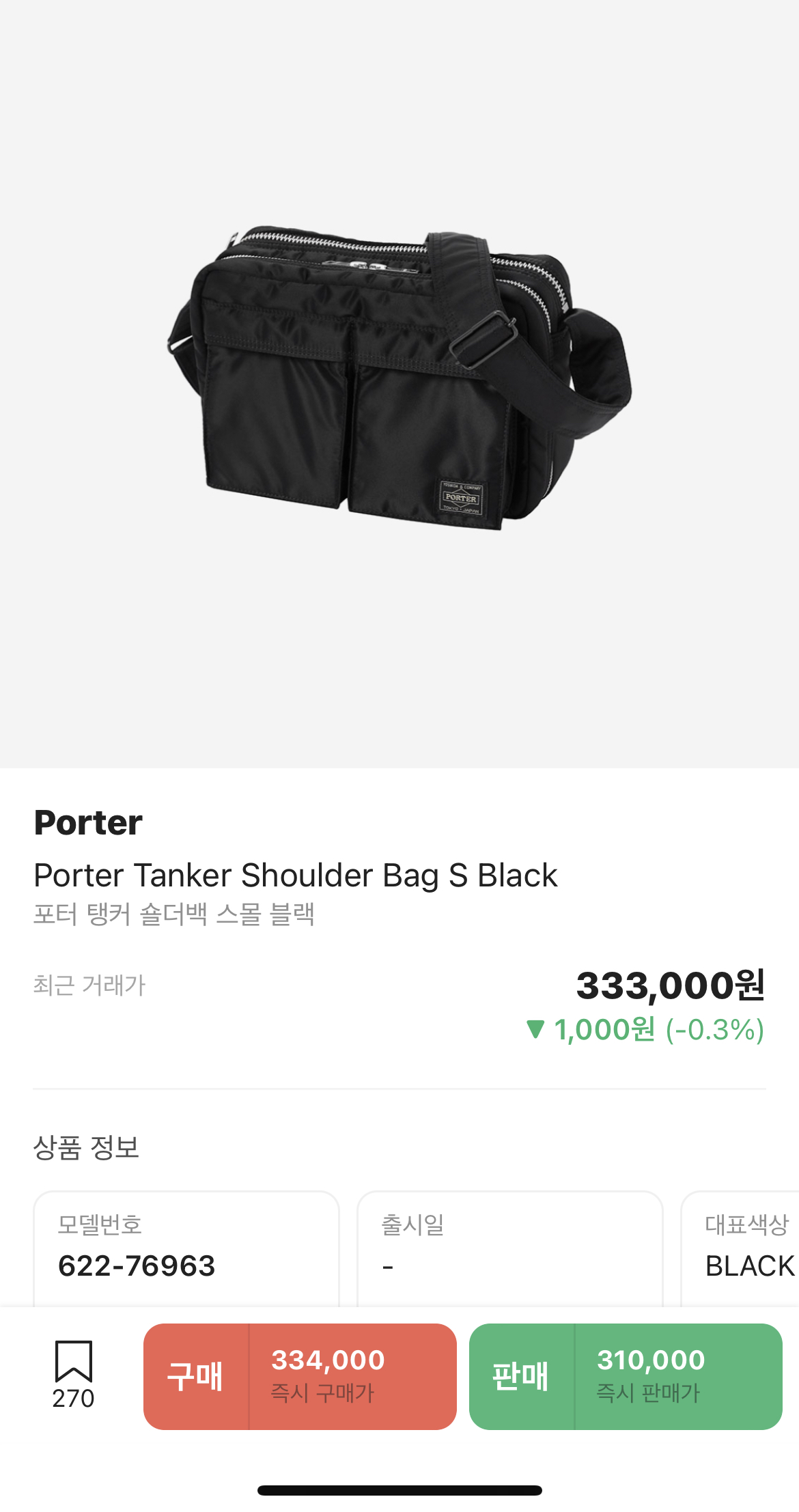Tap the green 판매 sell button
Image resolution: width=799 pixels, height=1512 pixels.
[x=625, y=1376]
